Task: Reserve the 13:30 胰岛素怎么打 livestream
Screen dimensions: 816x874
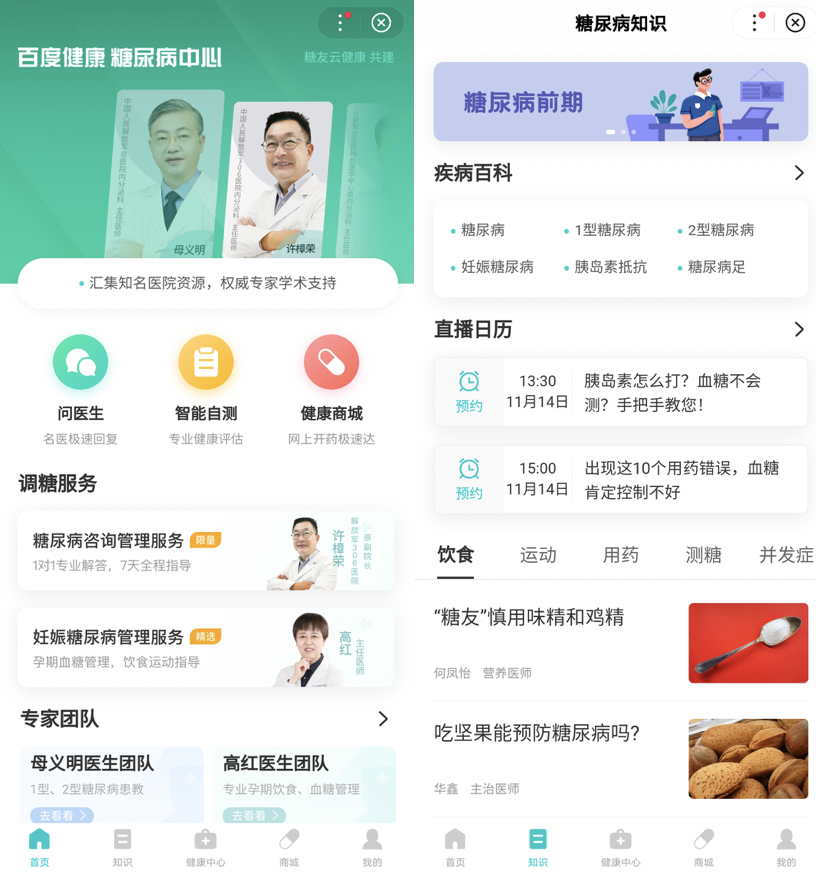Action: (x=469, y=392)
